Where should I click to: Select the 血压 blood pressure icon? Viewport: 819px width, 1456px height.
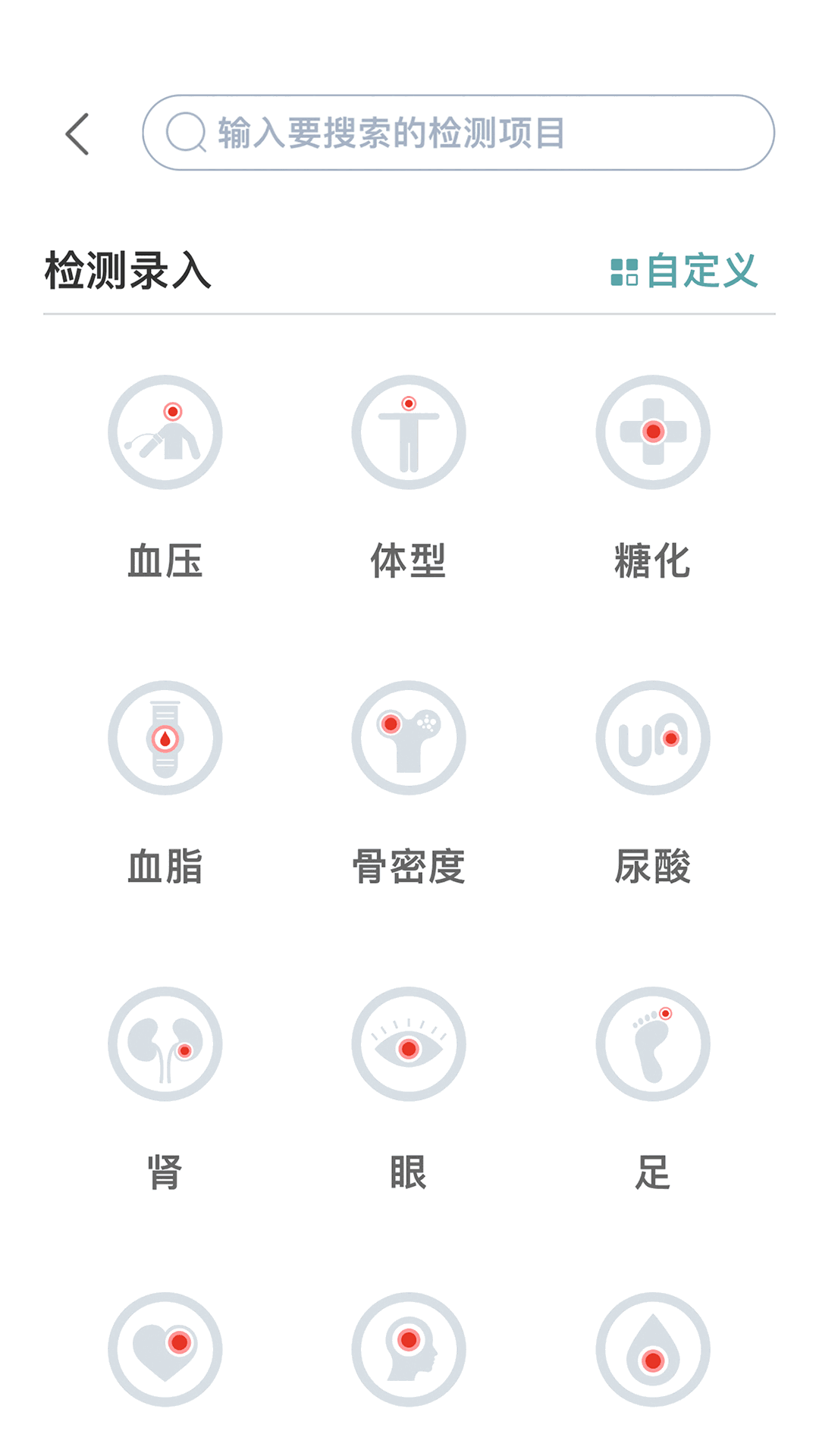(165, 432)
